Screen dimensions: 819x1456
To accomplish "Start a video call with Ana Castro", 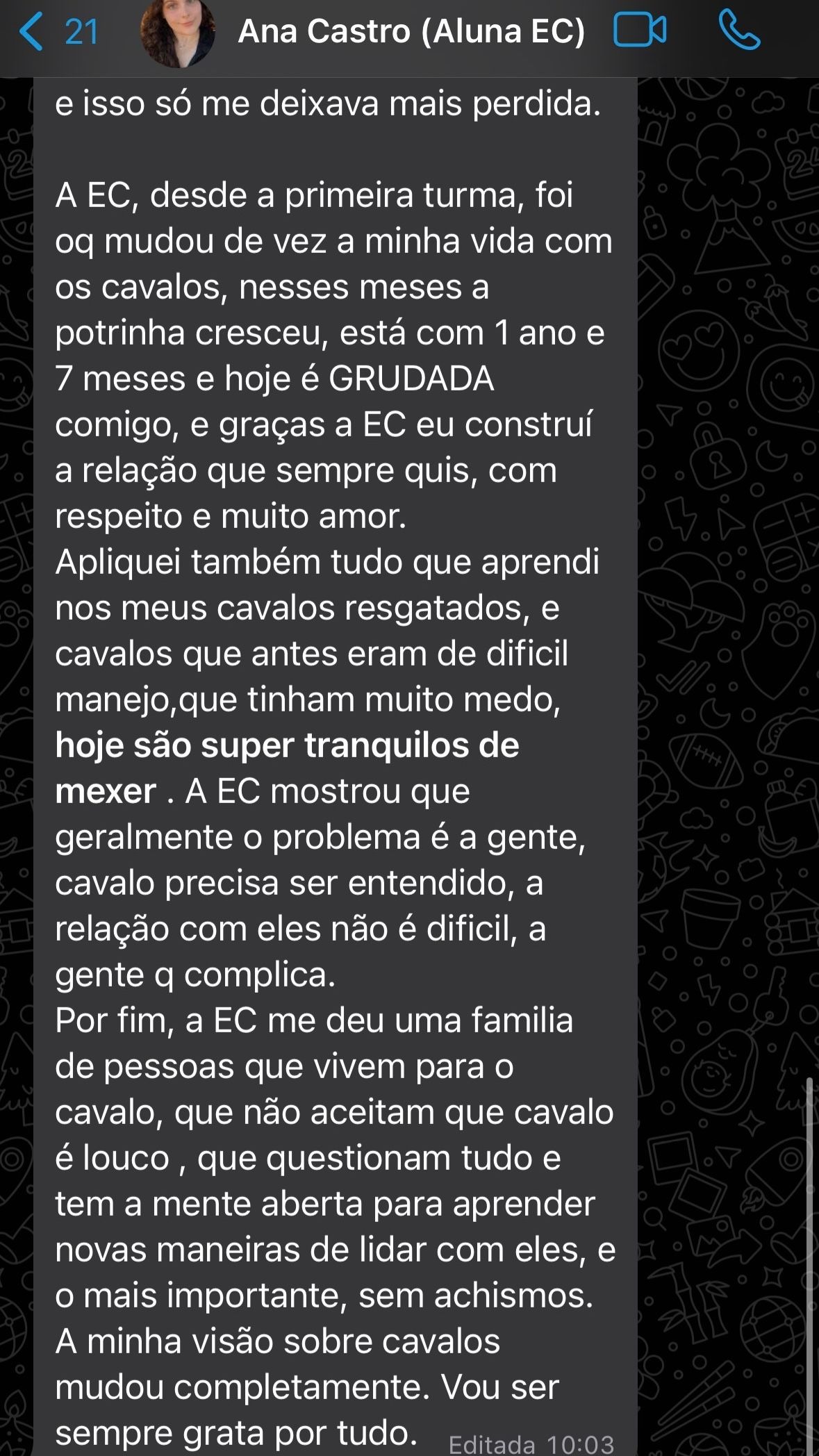I will point(640,32).
